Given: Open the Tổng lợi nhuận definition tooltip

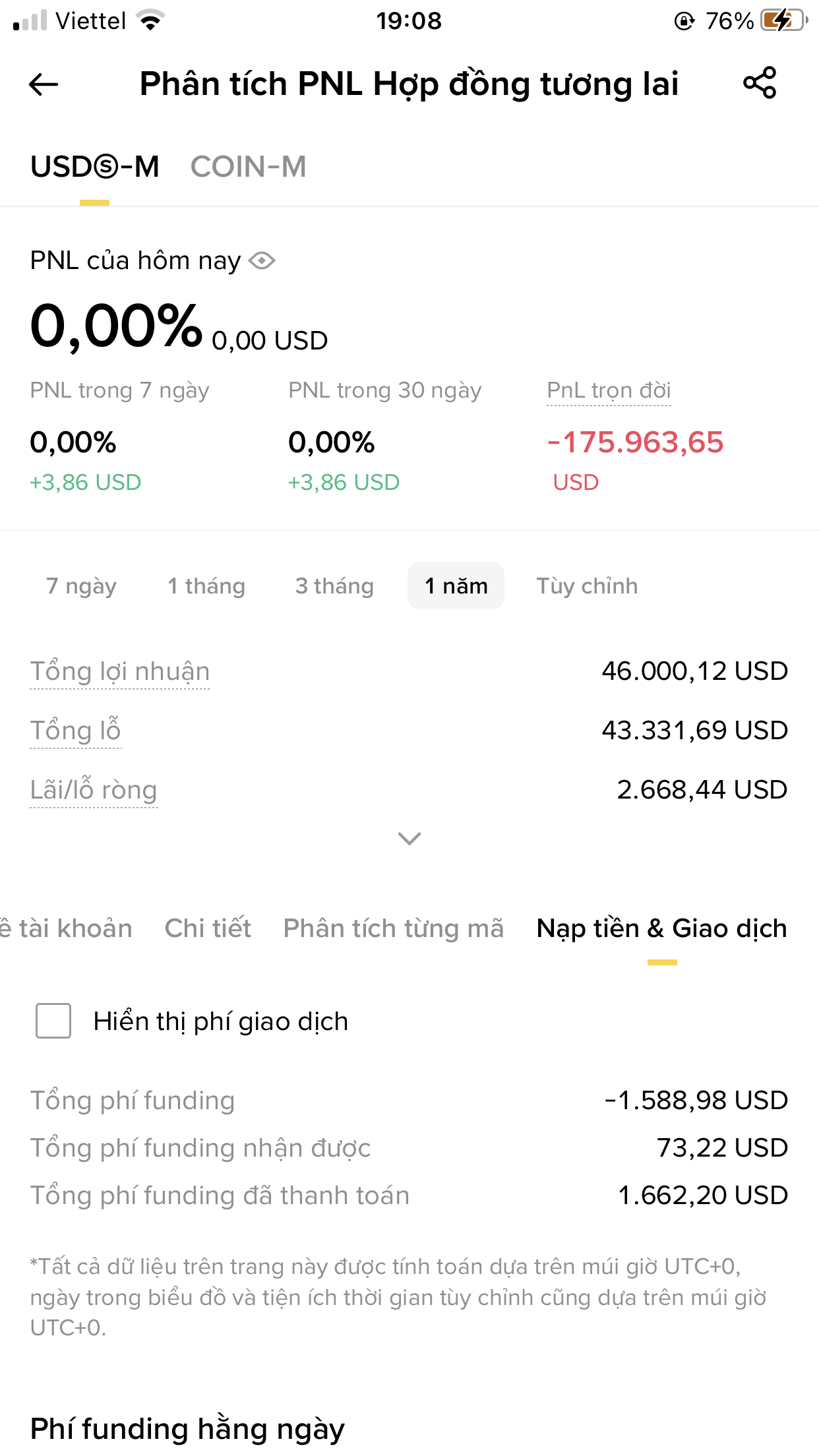Looking at the screenshot, I should 119,671.
